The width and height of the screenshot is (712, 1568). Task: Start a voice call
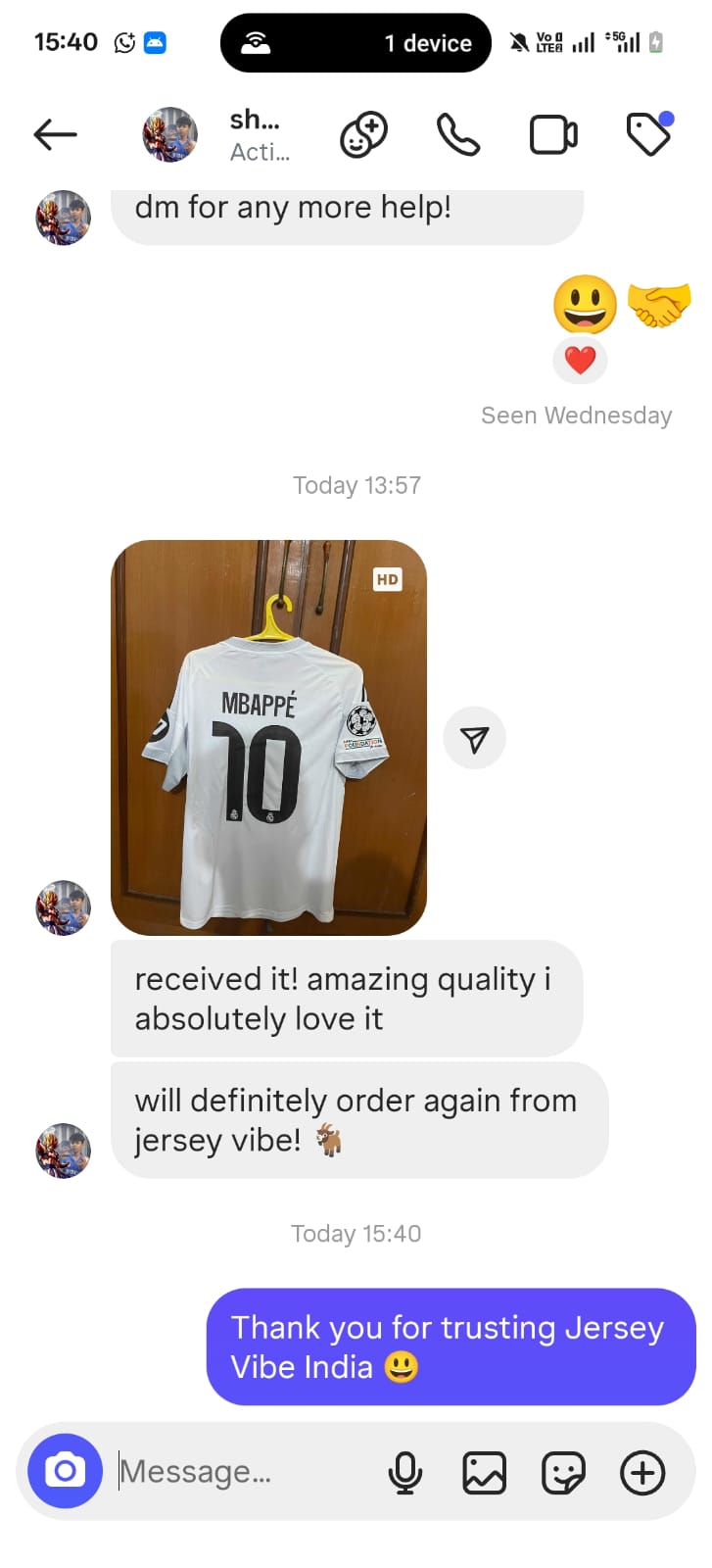[457, 134]
